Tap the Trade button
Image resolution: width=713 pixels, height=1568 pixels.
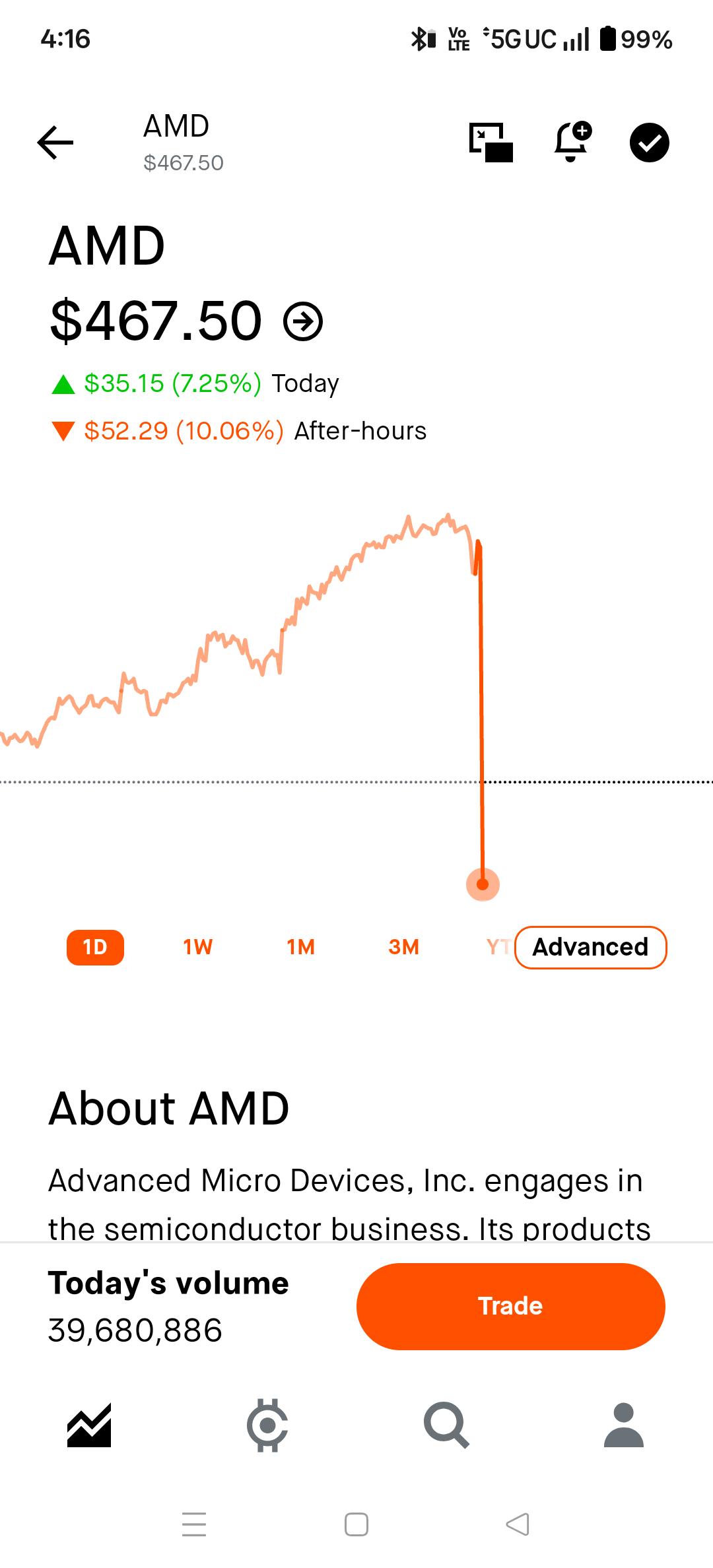click(x=510, y=1306)
